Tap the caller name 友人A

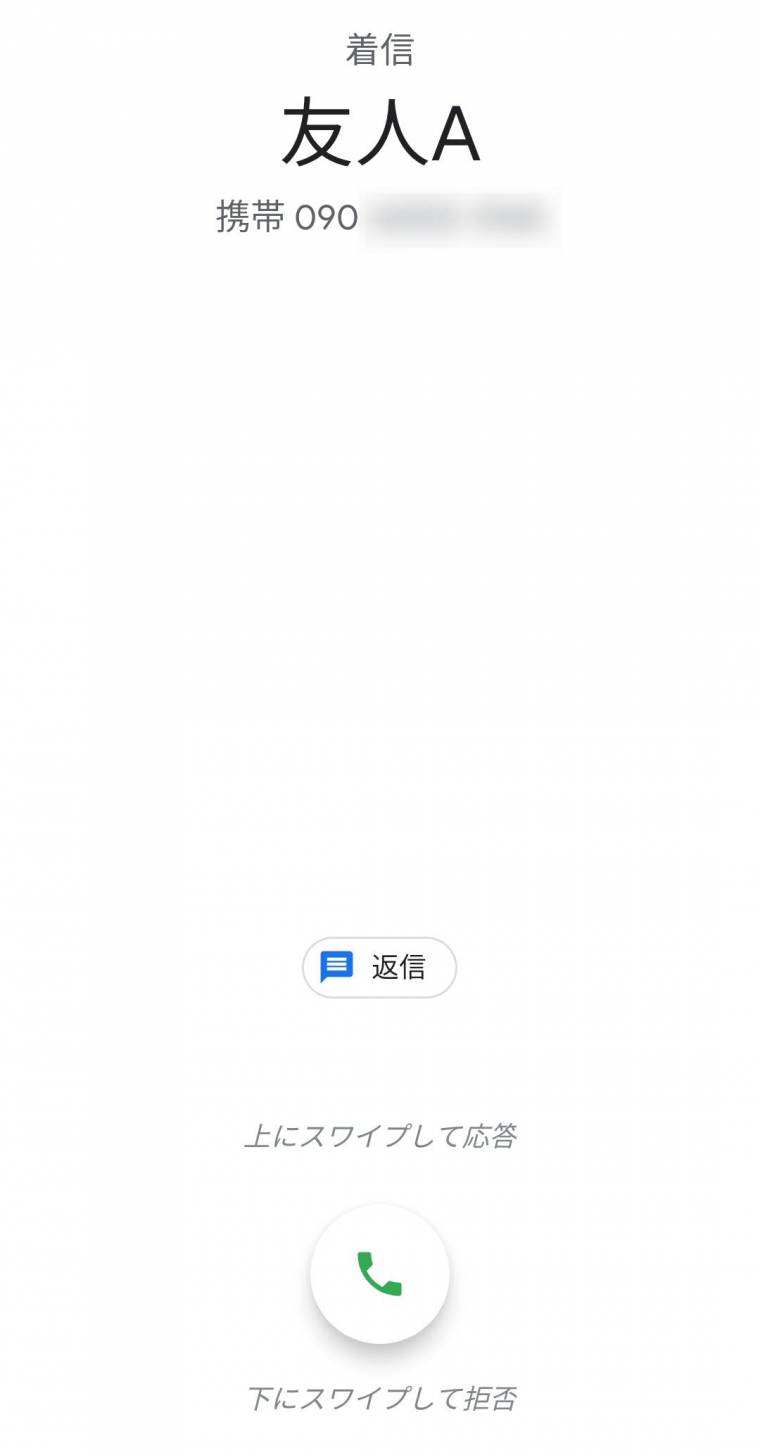point(379,133)
